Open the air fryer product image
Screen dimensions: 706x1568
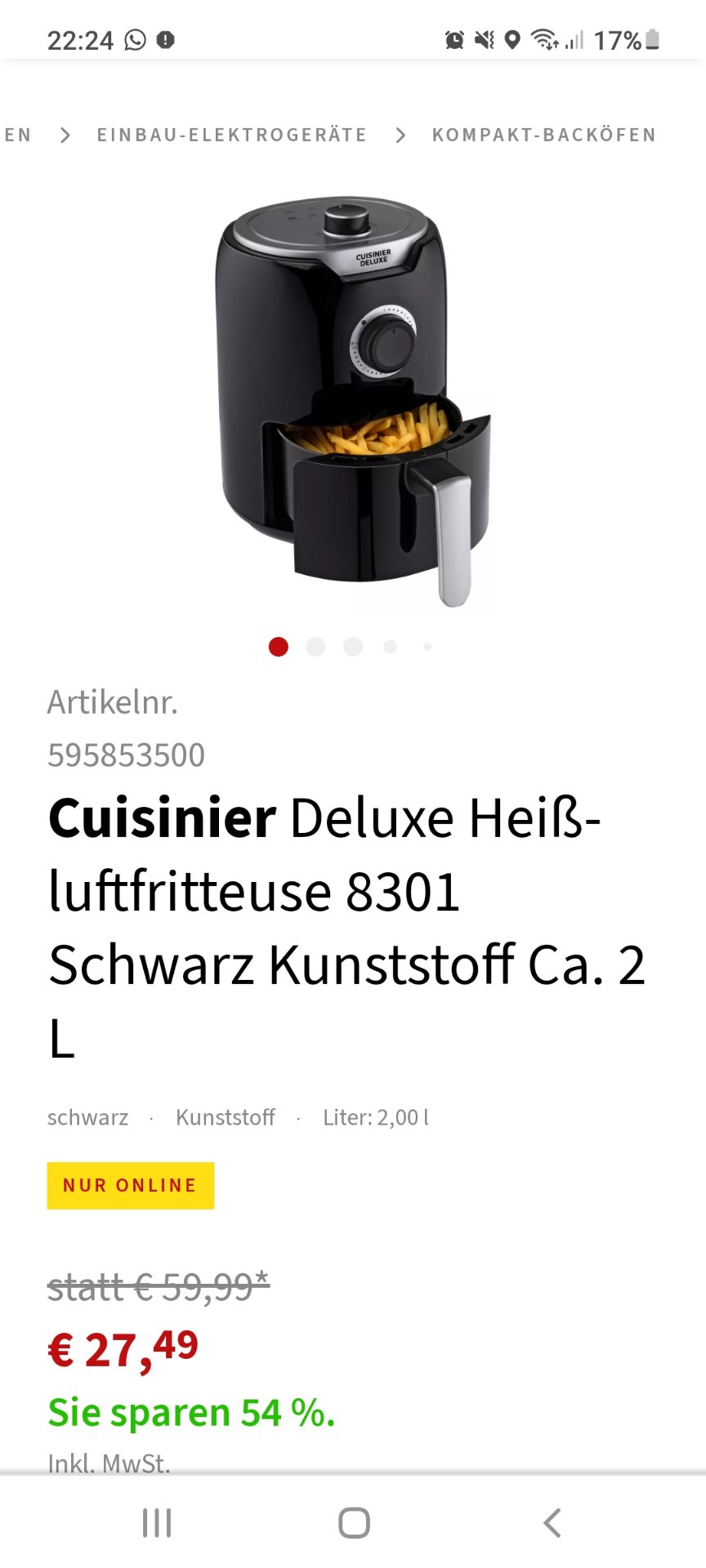pyautogui.click(x=354, y=400)
